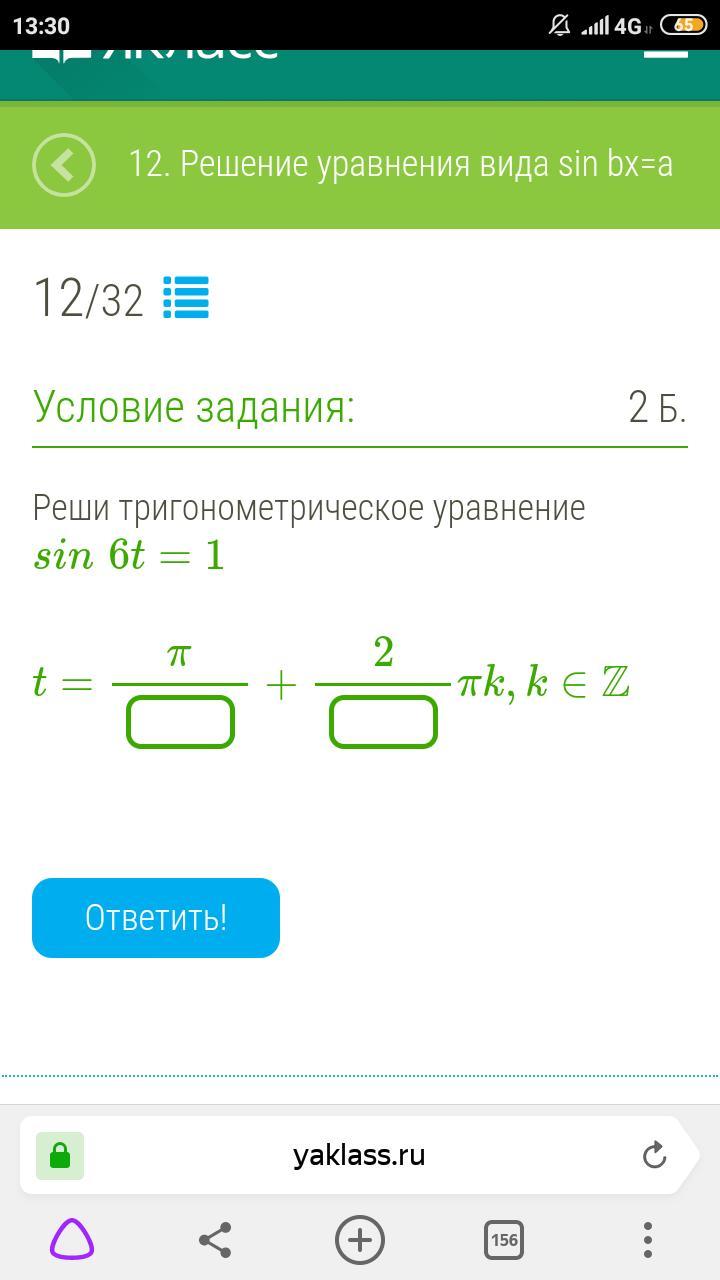The width and height of the screenshot is (720, 1280).
Task: Open the browser overflow menu
Action: [x=647, y=1240]
